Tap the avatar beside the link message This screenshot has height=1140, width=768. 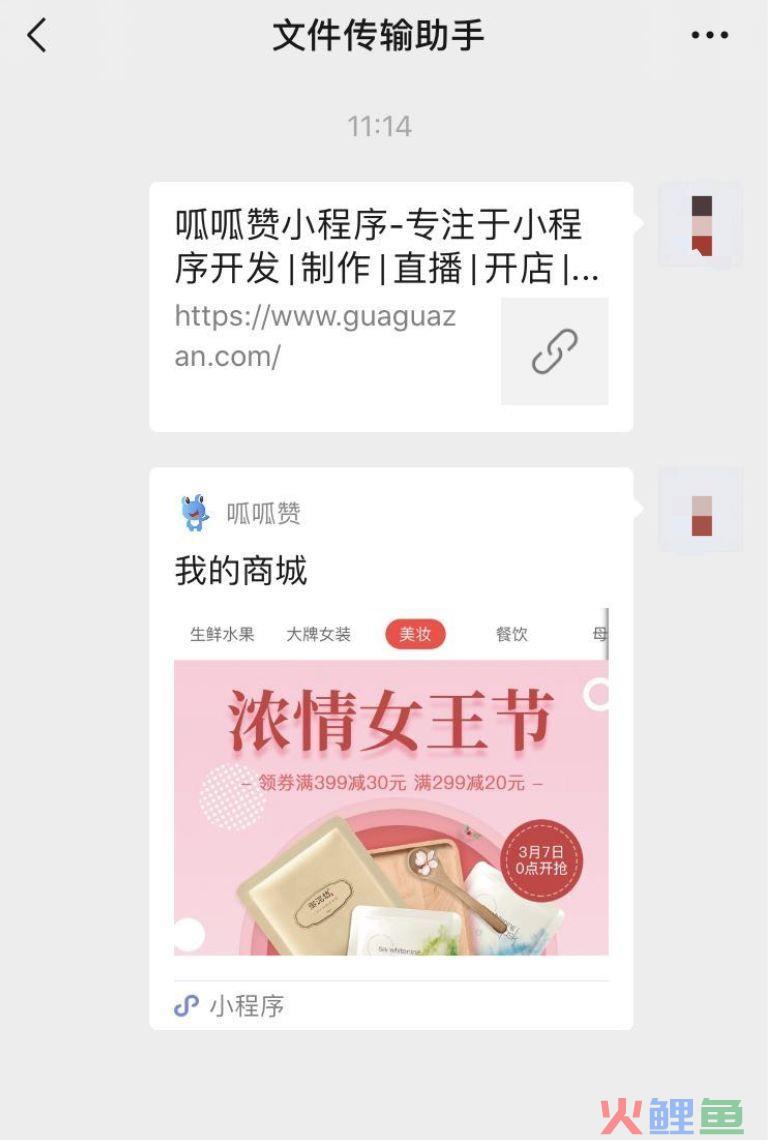click(701, 225)
